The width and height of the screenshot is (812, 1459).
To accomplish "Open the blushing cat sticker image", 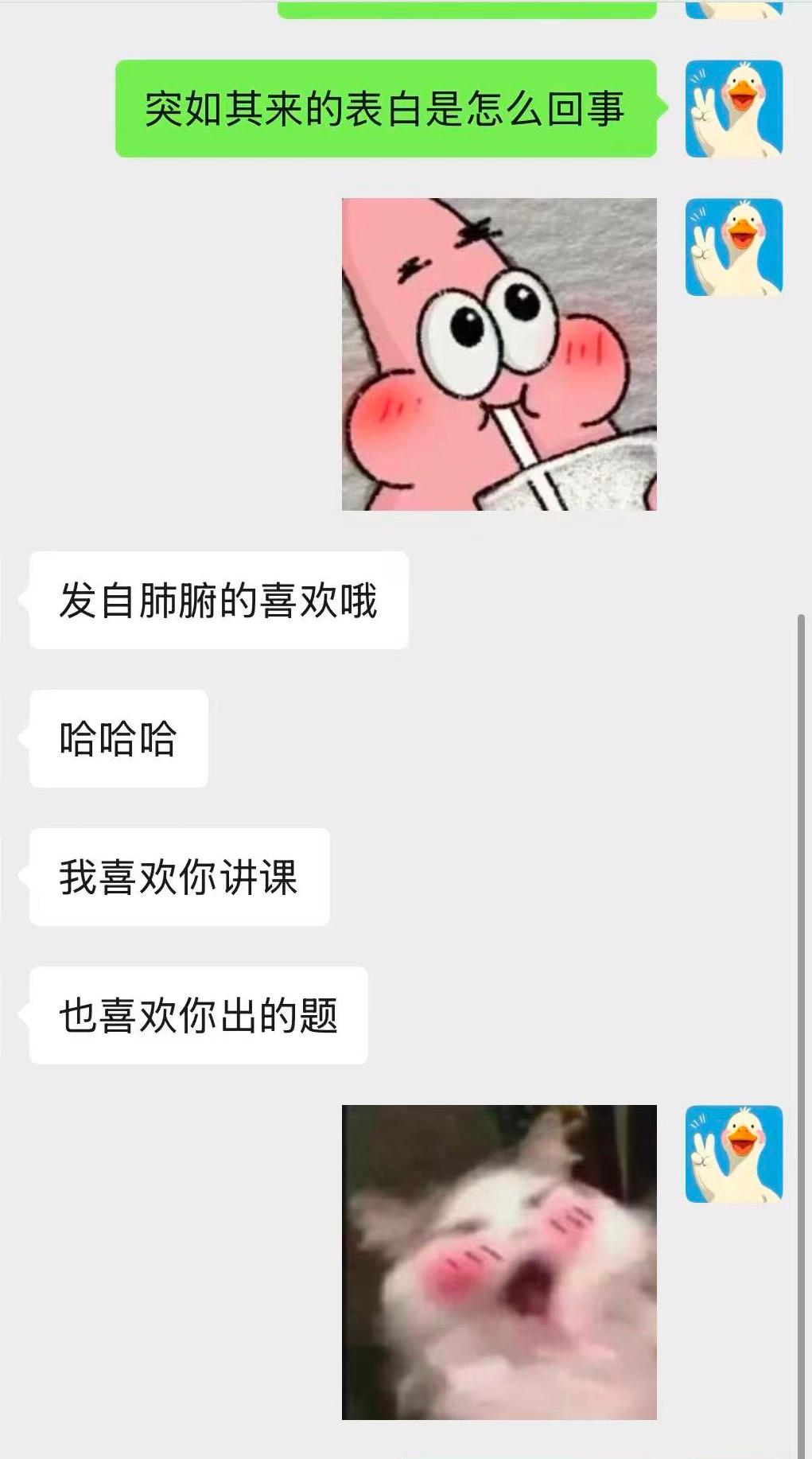I will pyautogui.click(x=499, y=1262).
